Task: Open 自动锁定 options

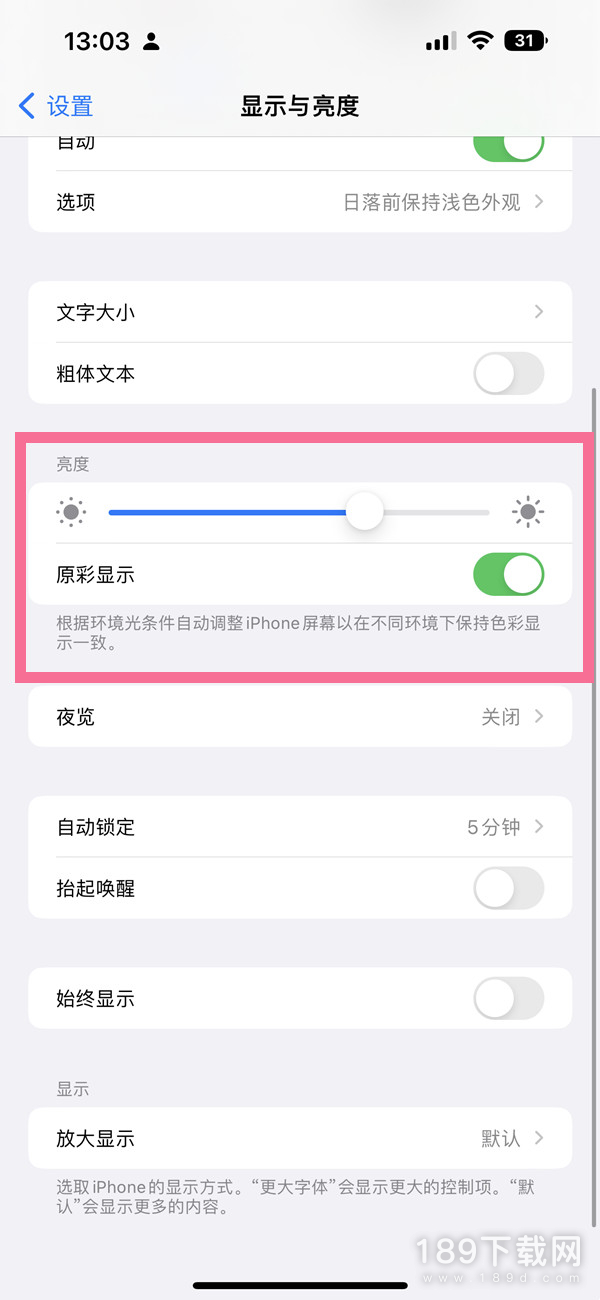Action: point(300,827)
